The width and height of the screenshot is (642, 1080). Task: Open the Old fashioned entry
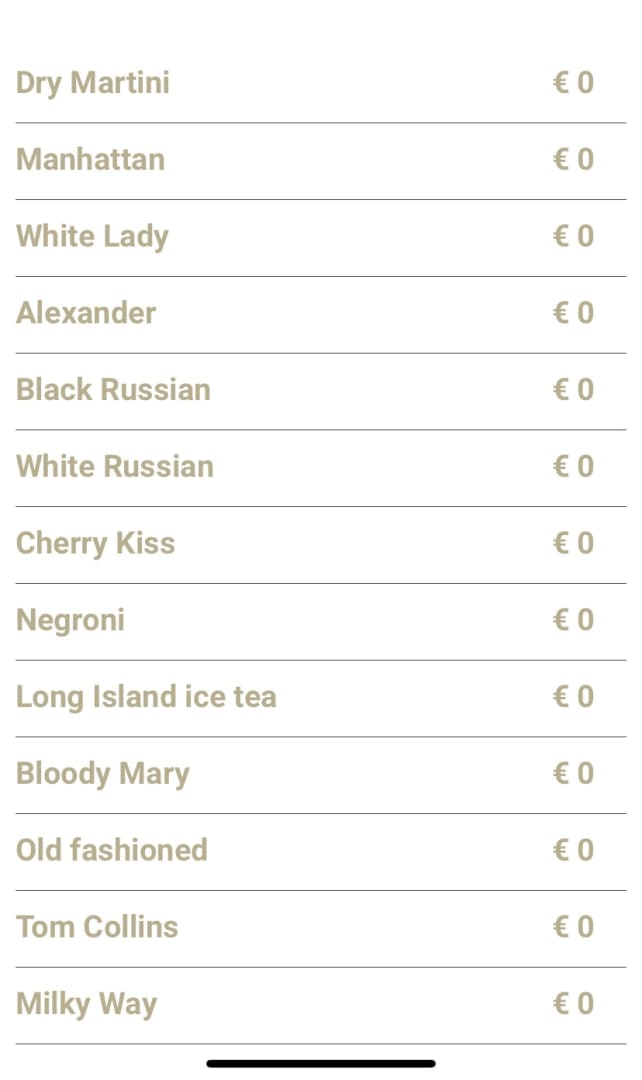(112, 850)
